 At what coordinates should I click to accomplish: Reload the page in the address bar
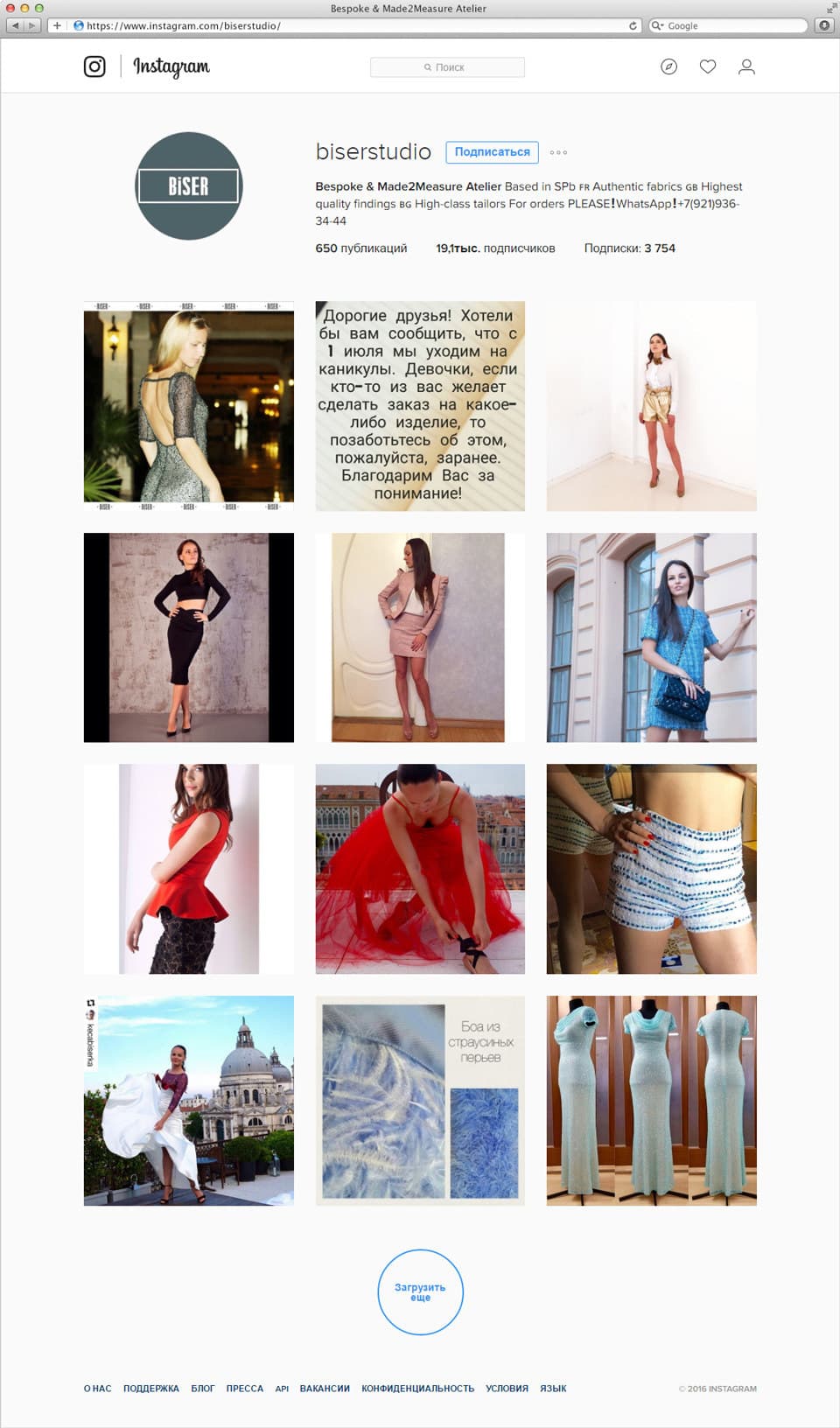(633, 25)
